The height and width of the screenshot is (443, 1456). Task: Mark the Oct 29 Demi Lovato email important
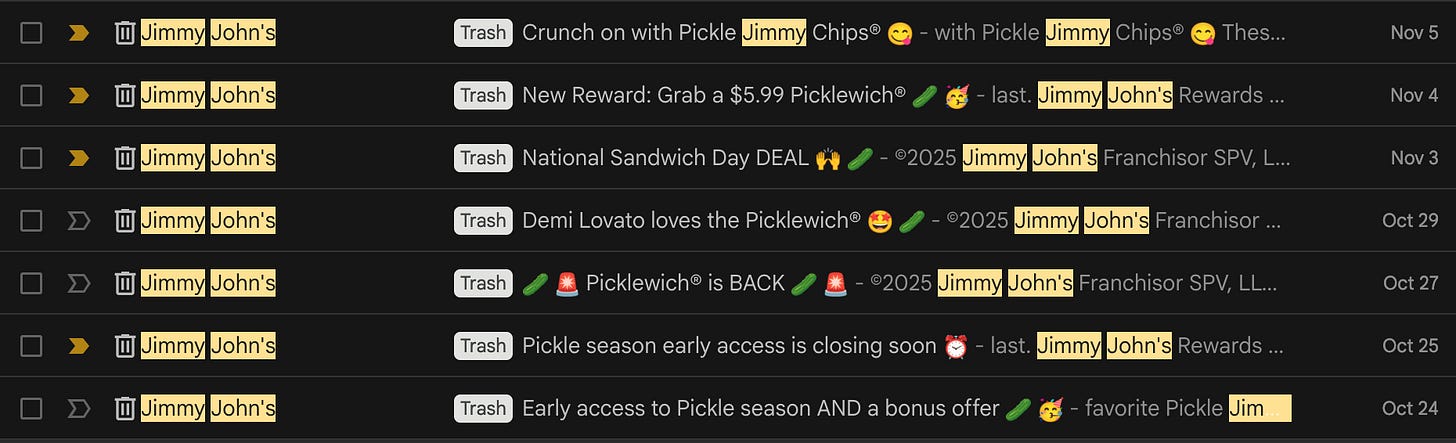tap(78, 220)
